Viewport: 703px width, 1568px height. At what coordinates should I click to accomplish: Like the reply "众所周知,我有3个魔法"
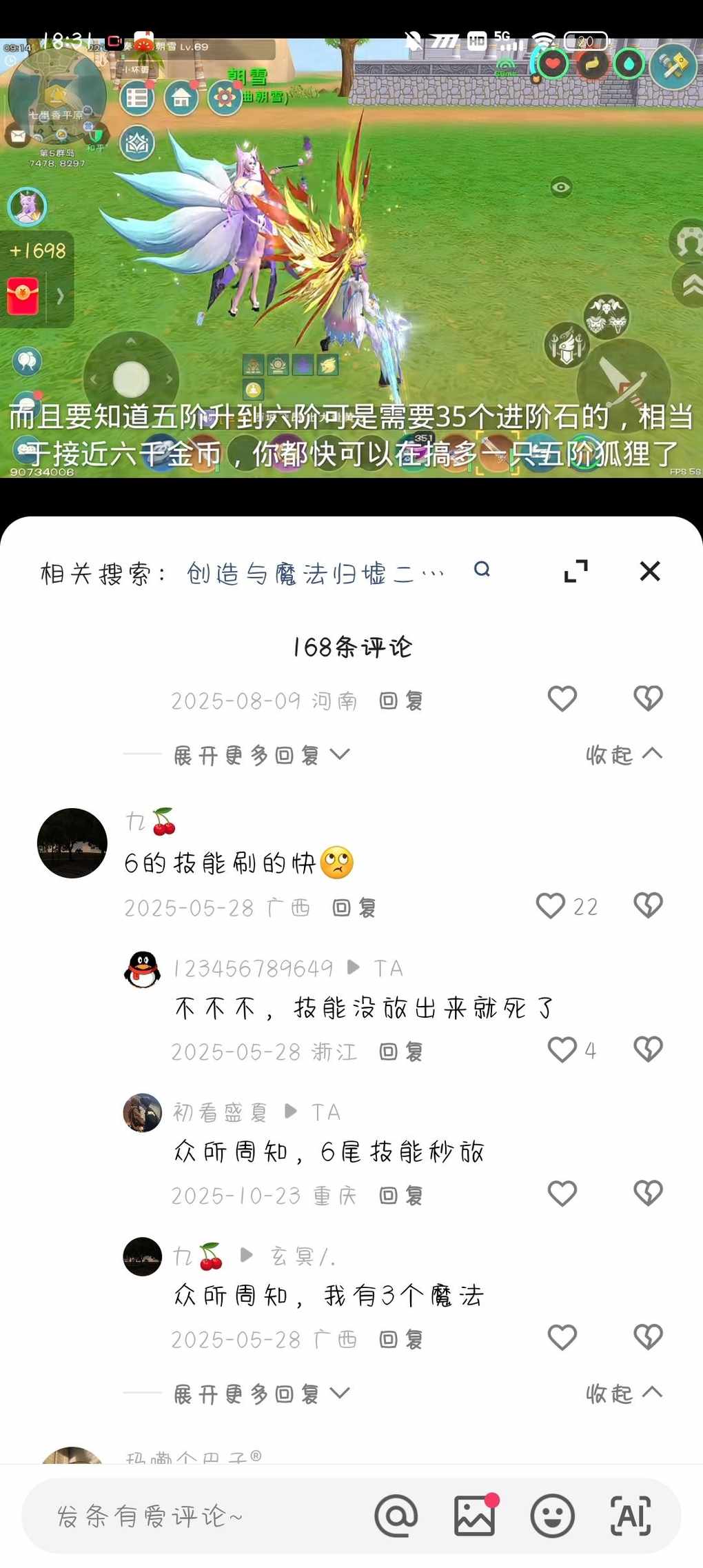562,1338
